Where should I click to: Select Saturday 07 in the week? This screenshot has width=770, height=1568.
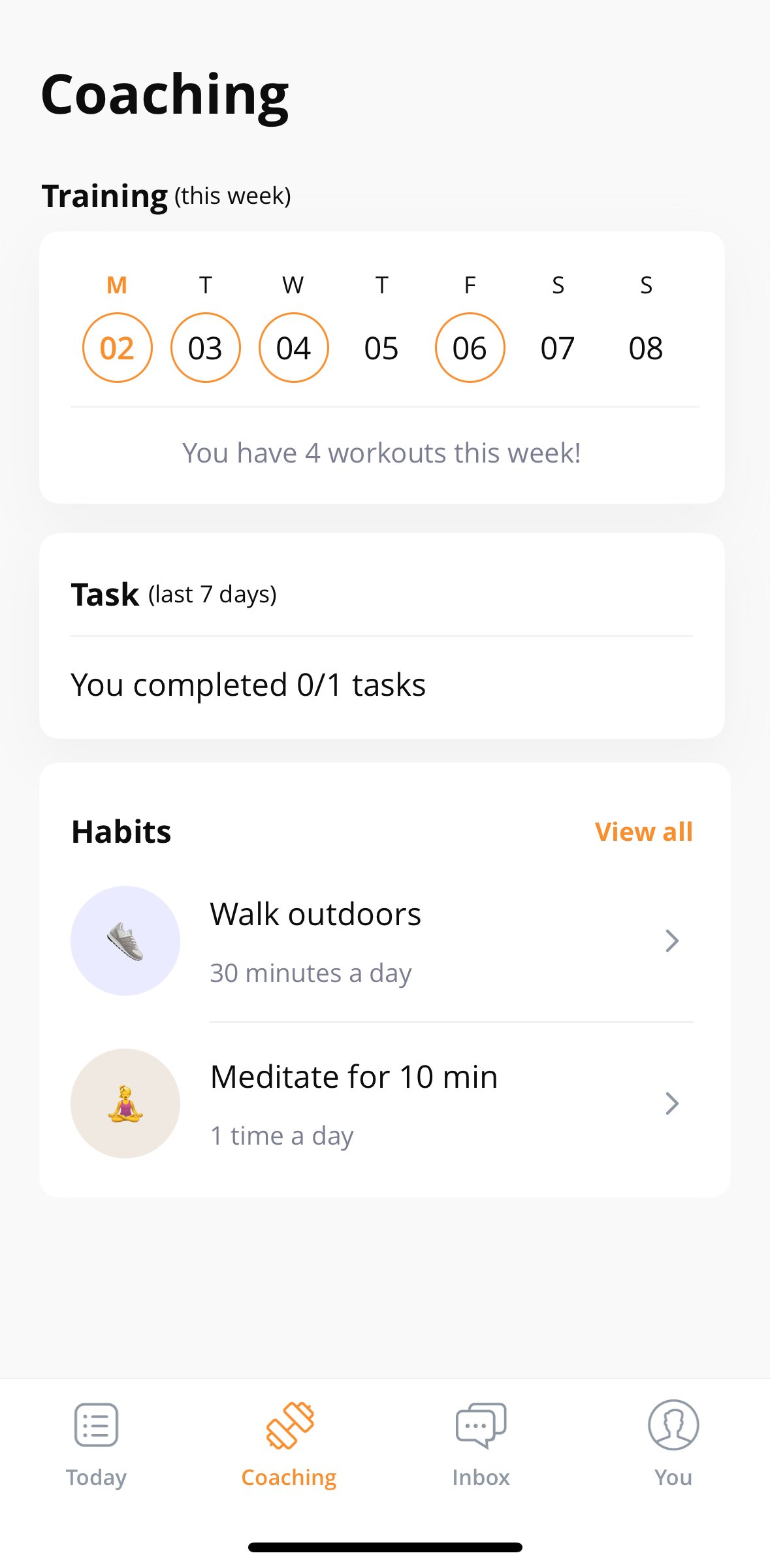[x=558, y=348]
